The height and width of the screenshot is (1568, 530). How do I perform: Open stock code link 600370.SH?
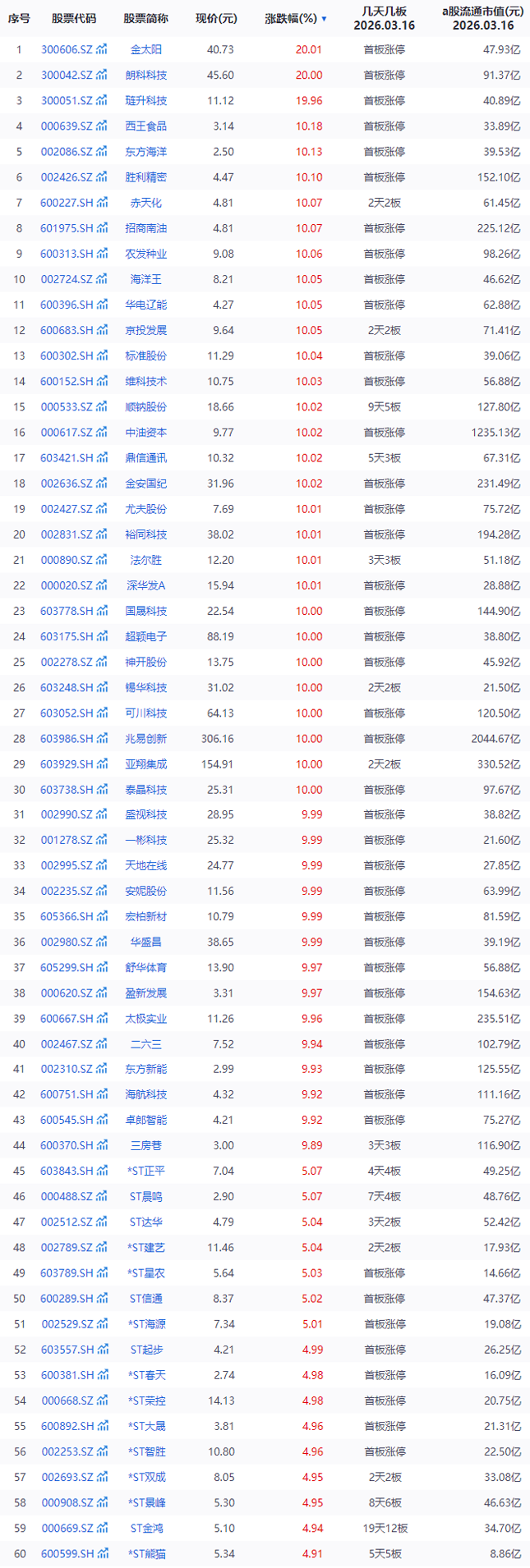(67, 1145)
